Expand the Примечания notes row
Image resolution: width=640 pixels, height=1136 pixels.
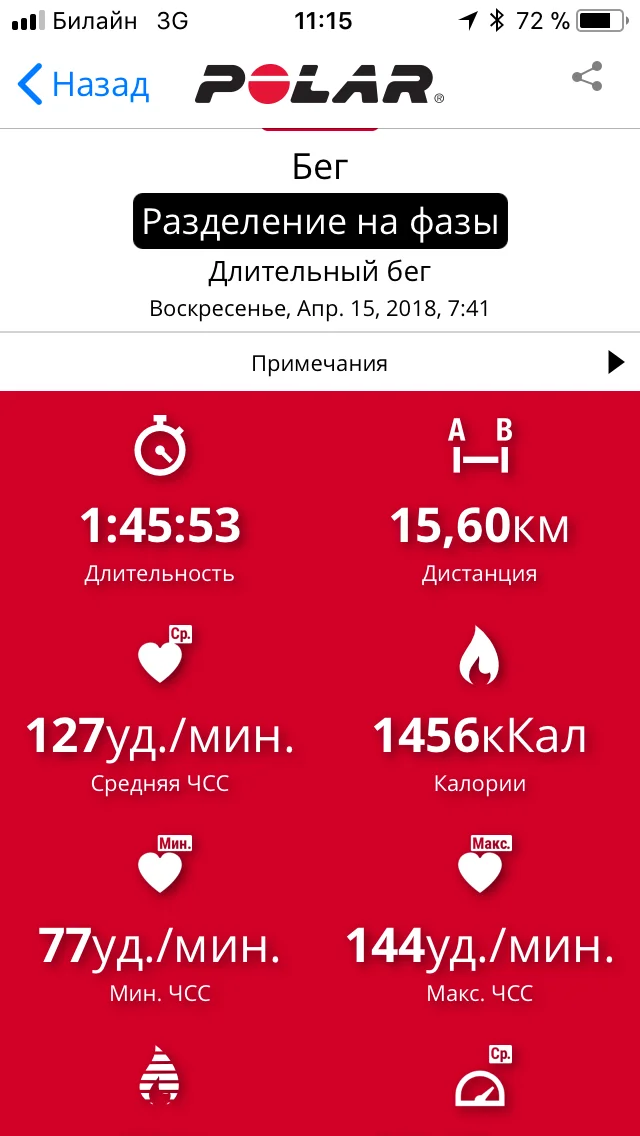pyautogui.click(x=320, y=362)
